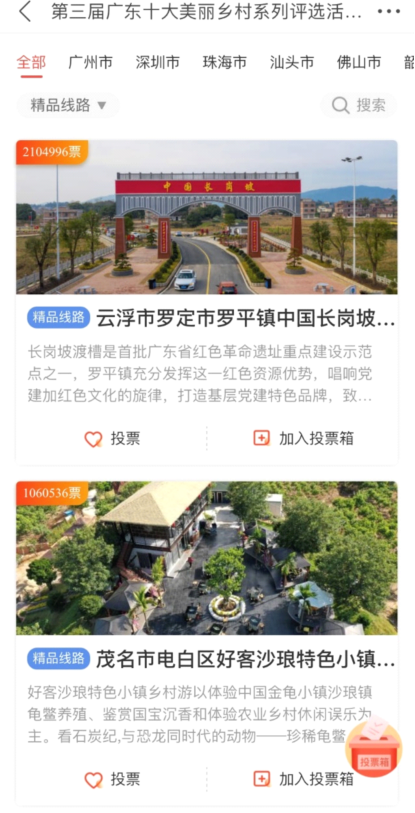Open the three-dot overflow menu
The height and width of the screenshot is (813, 415).
[x=389, y=12]
